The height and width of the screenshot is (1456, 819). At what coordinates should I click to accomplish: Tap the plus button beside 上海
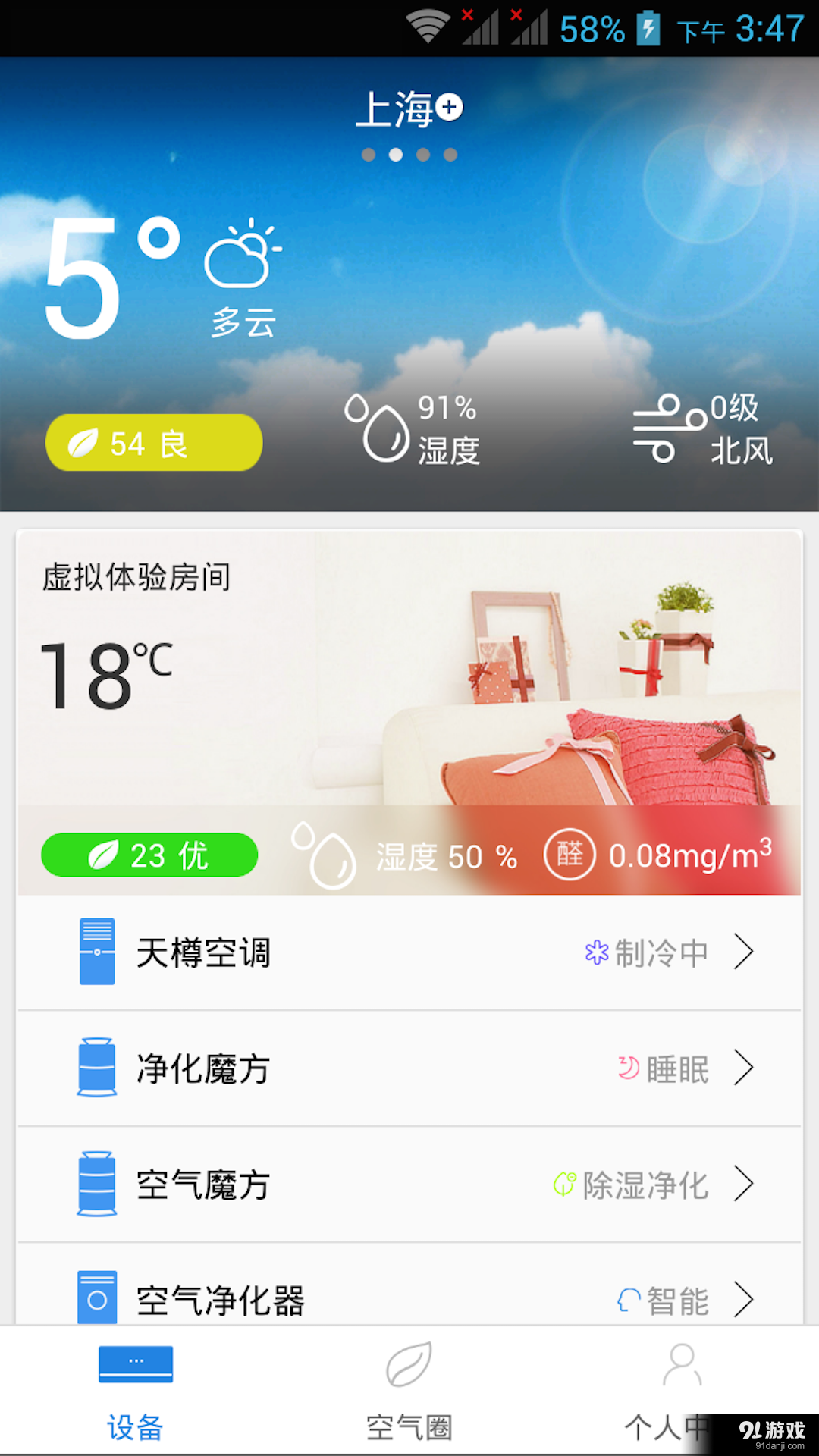pyautogui.click(x=450, y=108)
